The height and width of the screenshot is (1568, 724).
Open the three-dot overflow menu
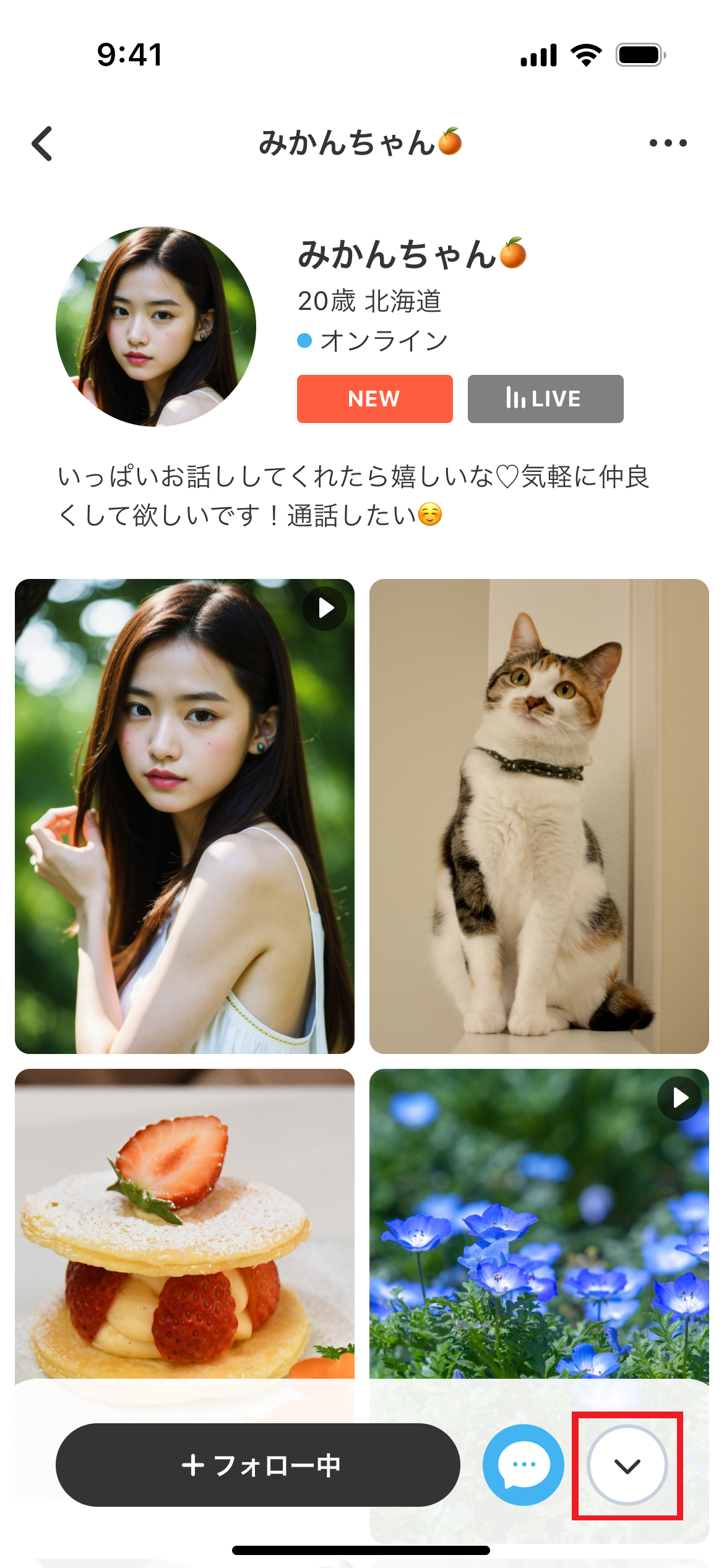(668, 144)
